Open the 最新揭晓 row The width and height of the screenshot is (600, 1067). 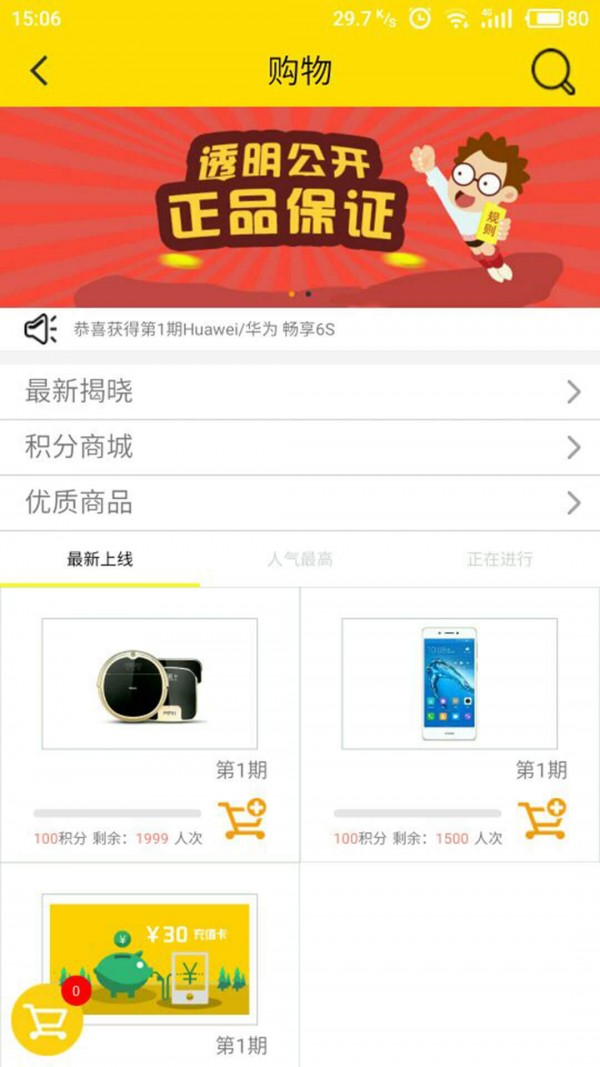pyautogui.click(x=300, y=392)
